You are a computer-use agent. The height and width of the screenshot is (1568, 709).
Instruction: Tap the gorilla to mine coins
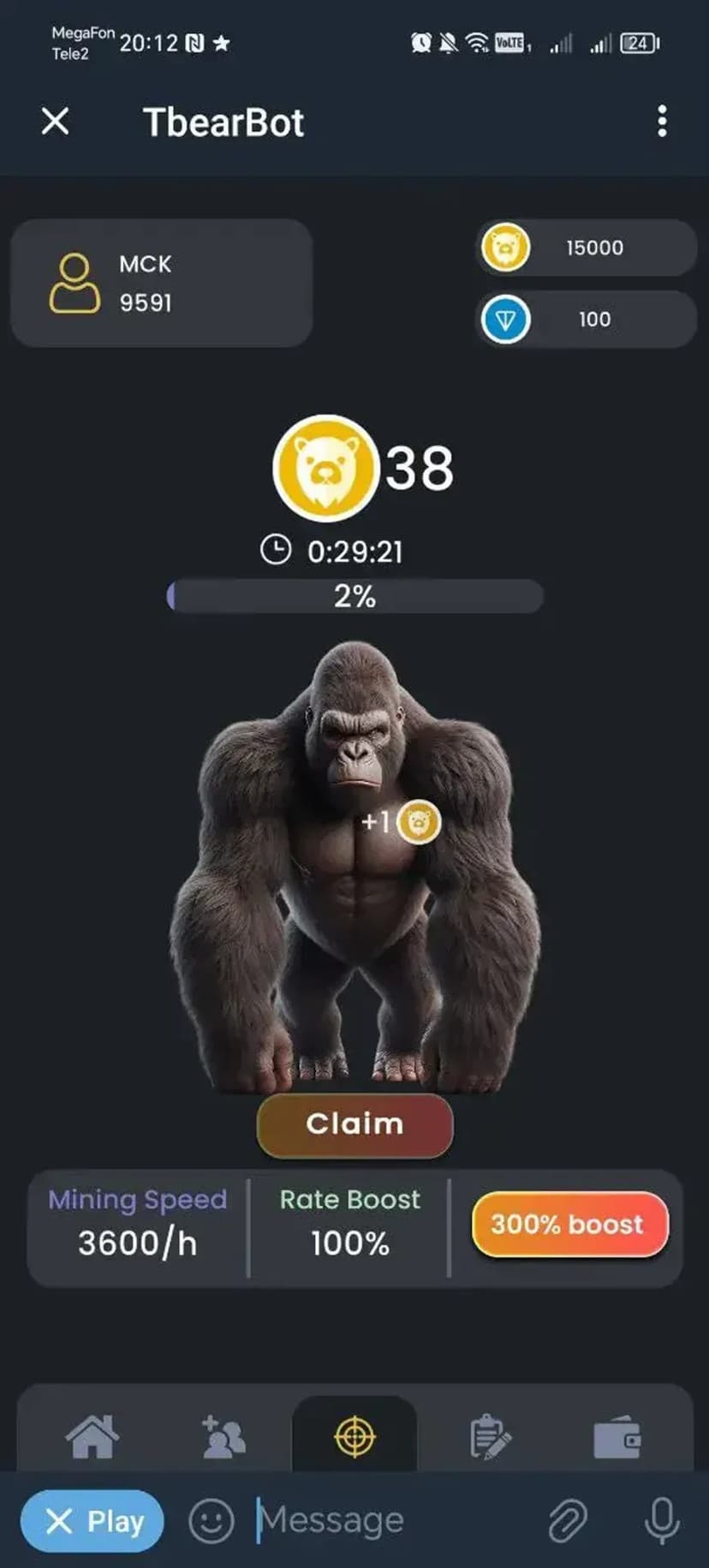[x=354, y=865]
